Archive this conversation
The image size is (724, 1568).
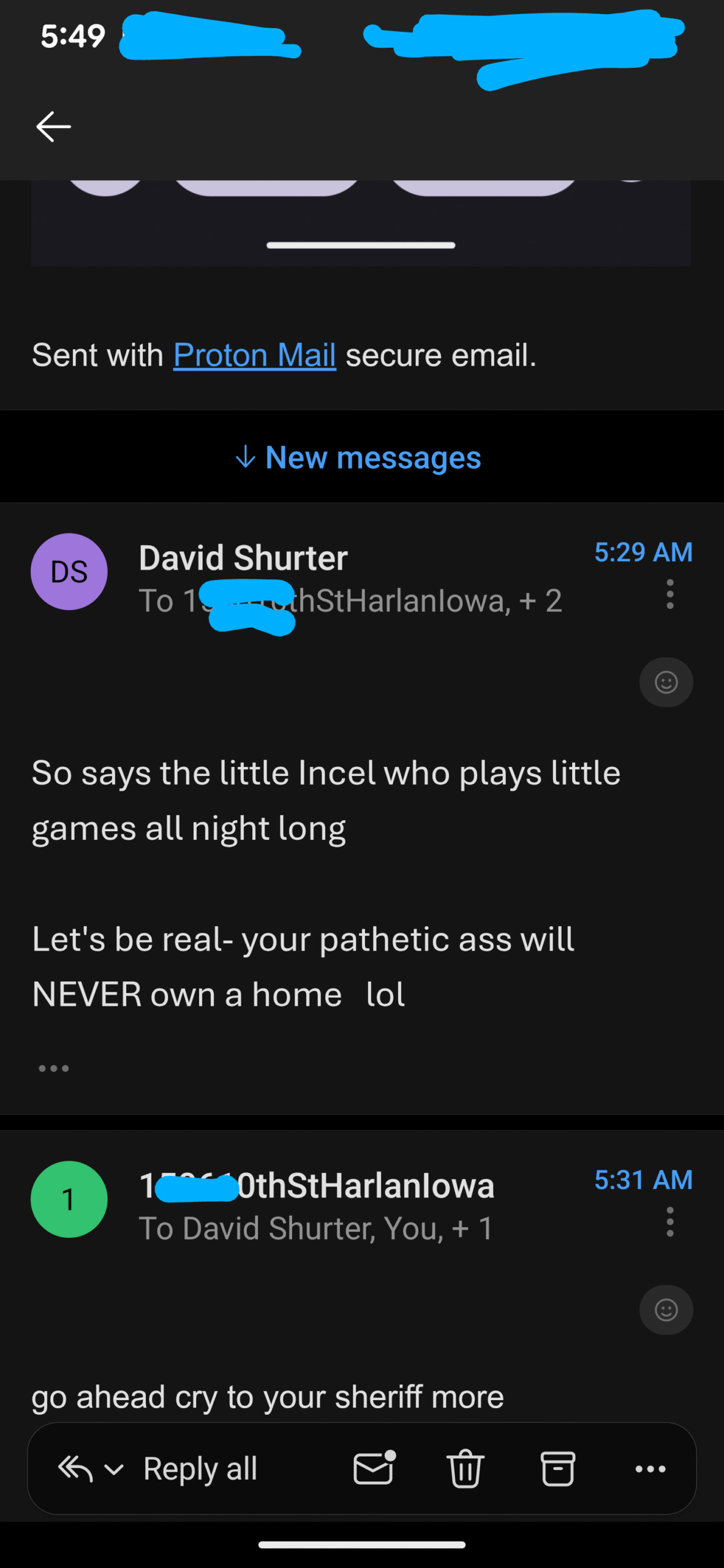coord(557,1469)
